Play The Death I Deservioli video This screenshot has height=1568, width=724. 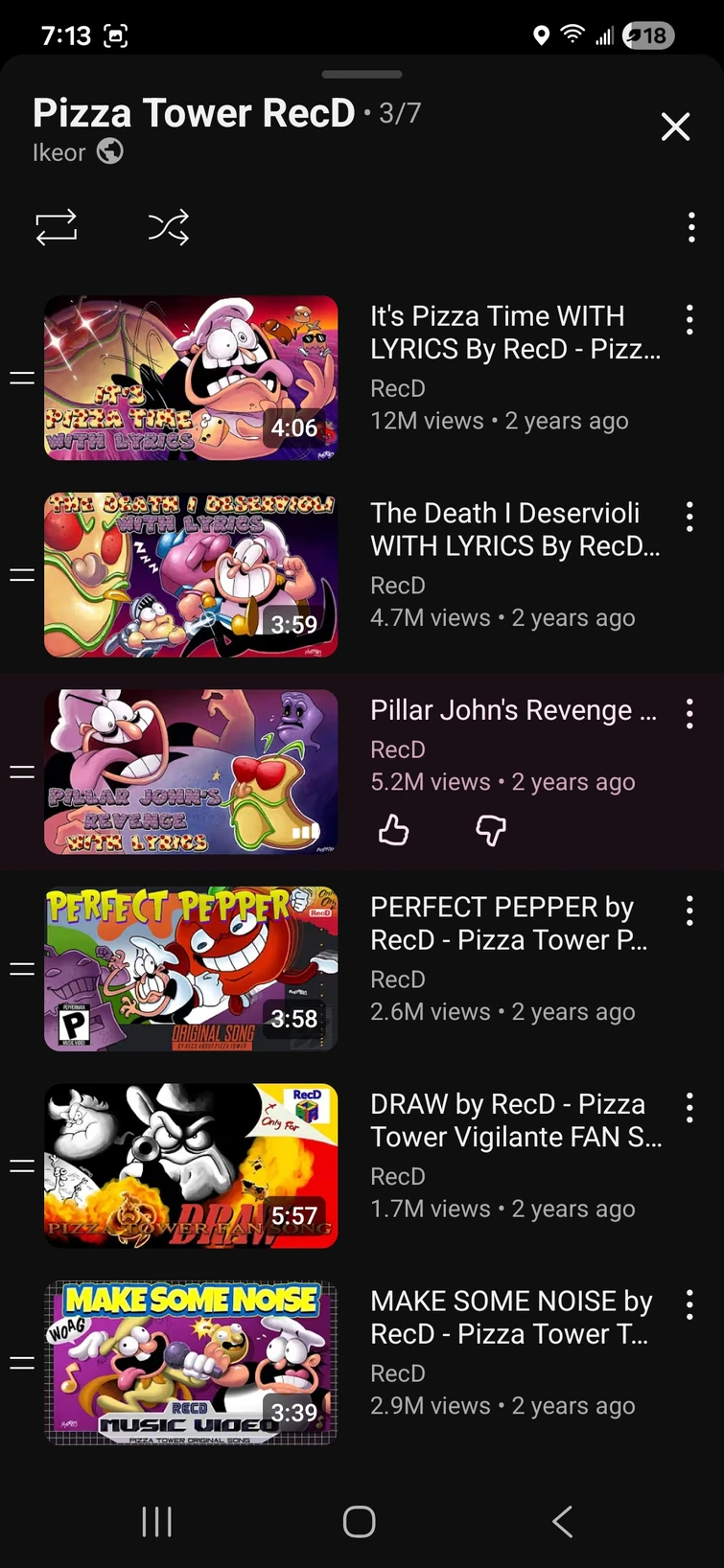tap(191, 575)
